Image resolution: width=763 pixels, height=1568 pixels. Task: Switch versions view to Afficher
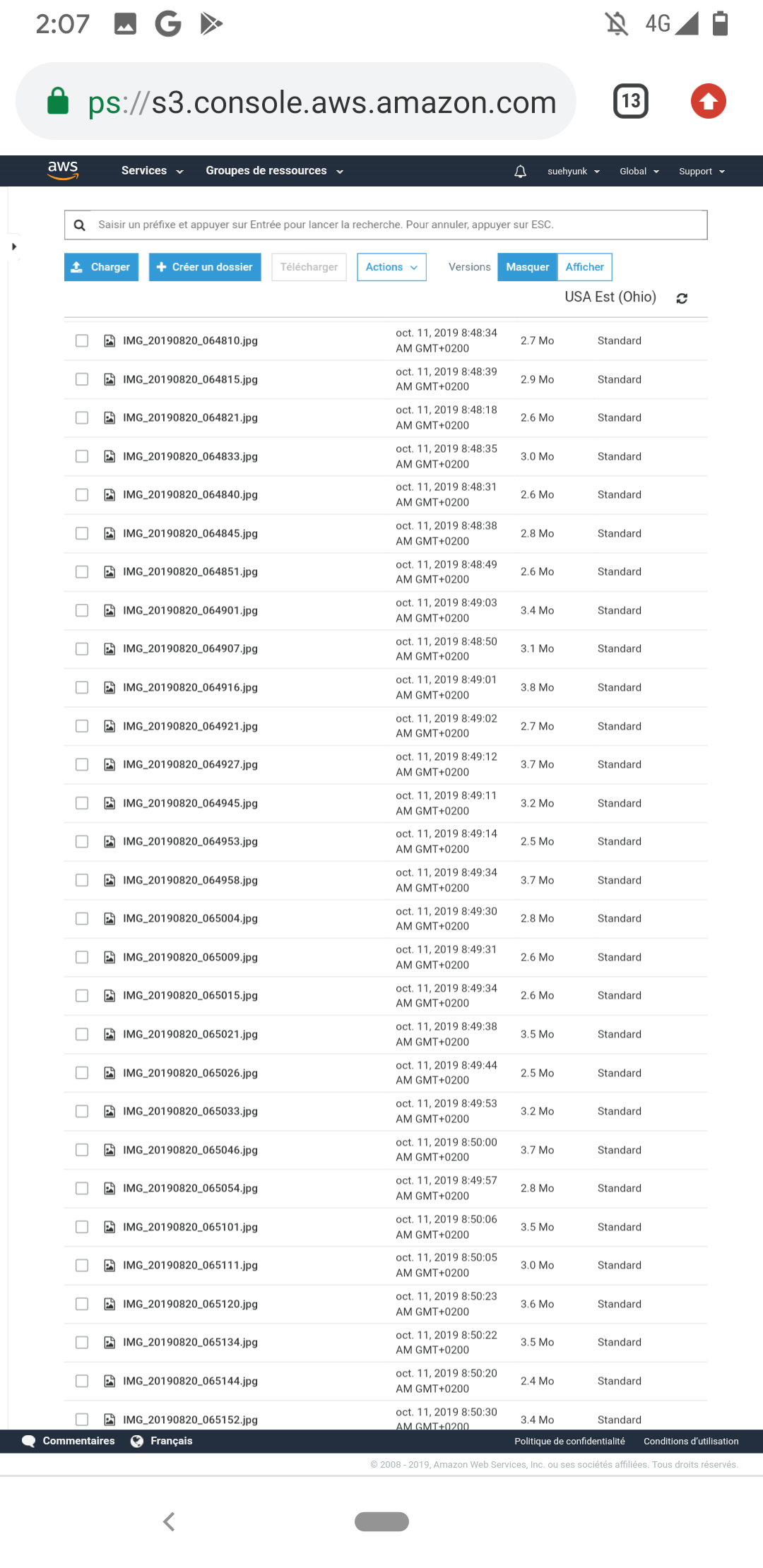pyautogui.click(x=585, y=267)
